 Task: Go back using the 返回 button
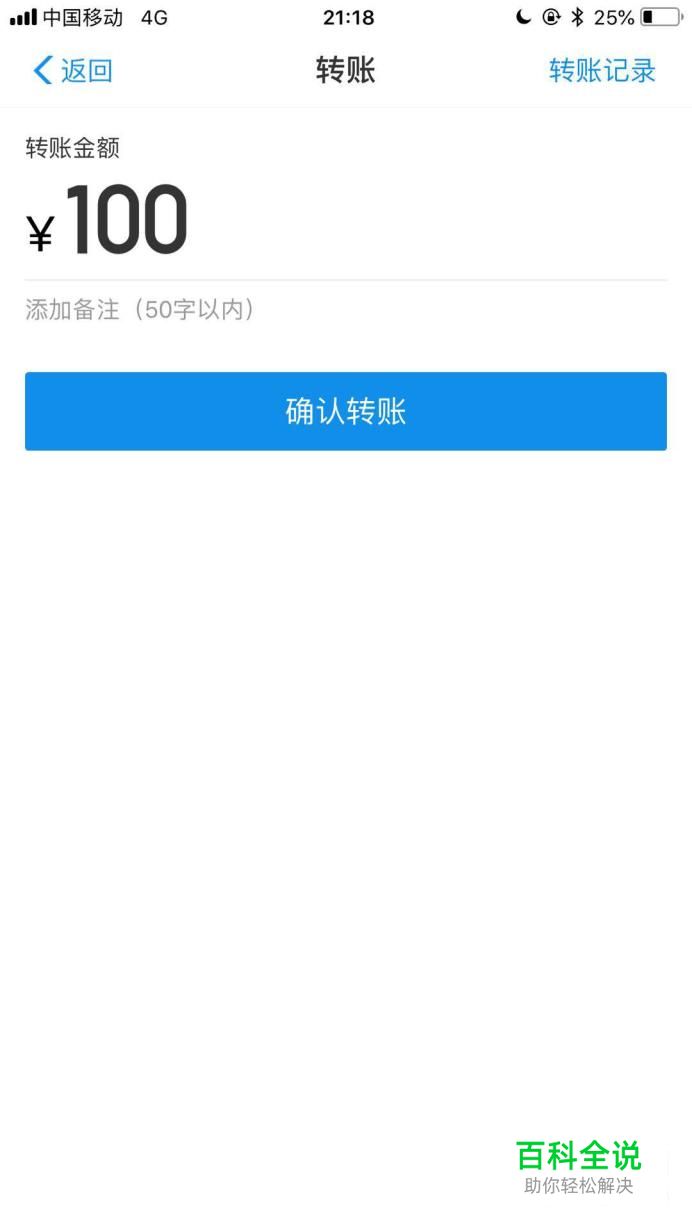click(x=72, y=71)
